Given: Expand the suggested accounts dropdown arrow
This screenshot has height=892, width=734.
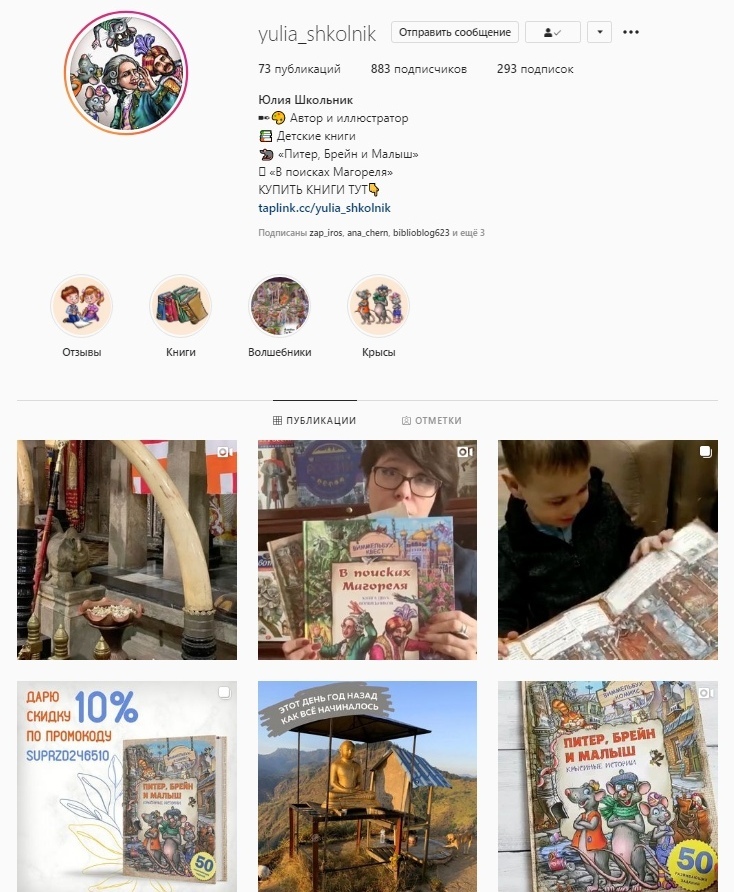Looking at the screenshot, I should (599, 32).
